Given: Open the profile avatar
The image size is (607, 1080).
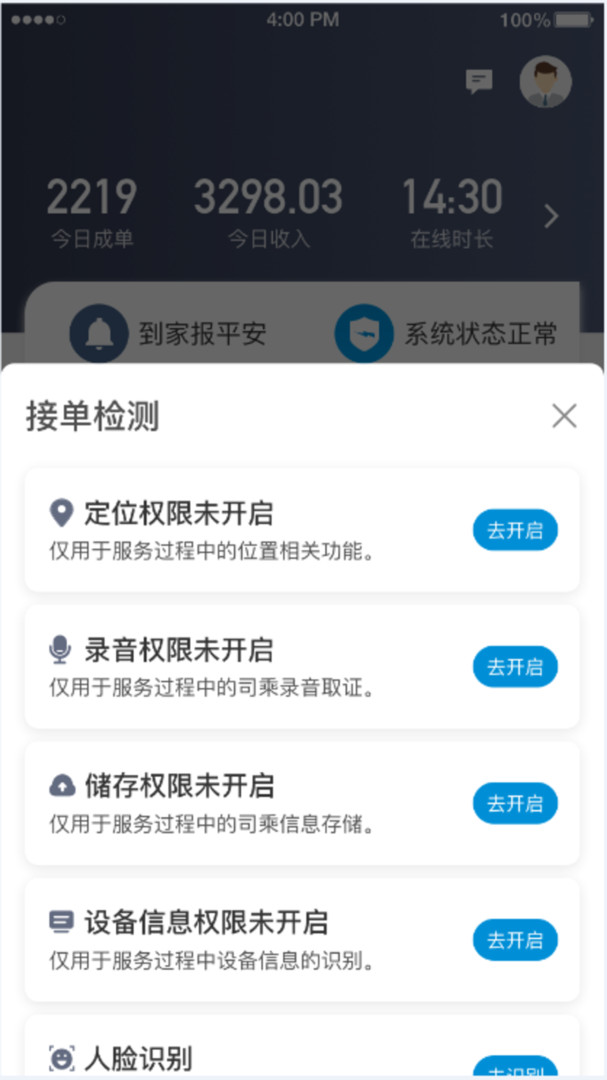Looking at the screenshot, I should 546,82.
